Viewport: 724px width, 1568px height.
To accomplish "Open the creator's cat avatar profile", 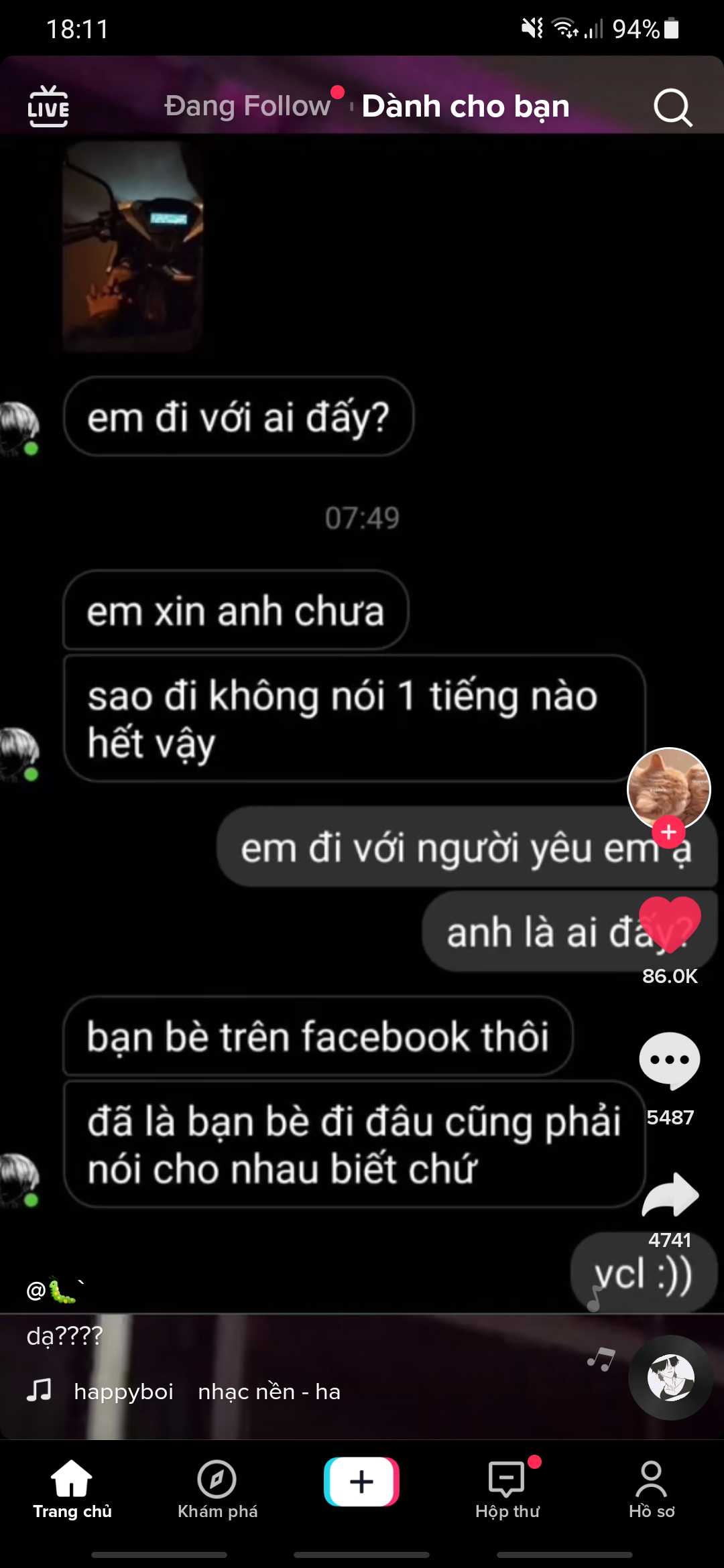I will [x=668, y=787].
